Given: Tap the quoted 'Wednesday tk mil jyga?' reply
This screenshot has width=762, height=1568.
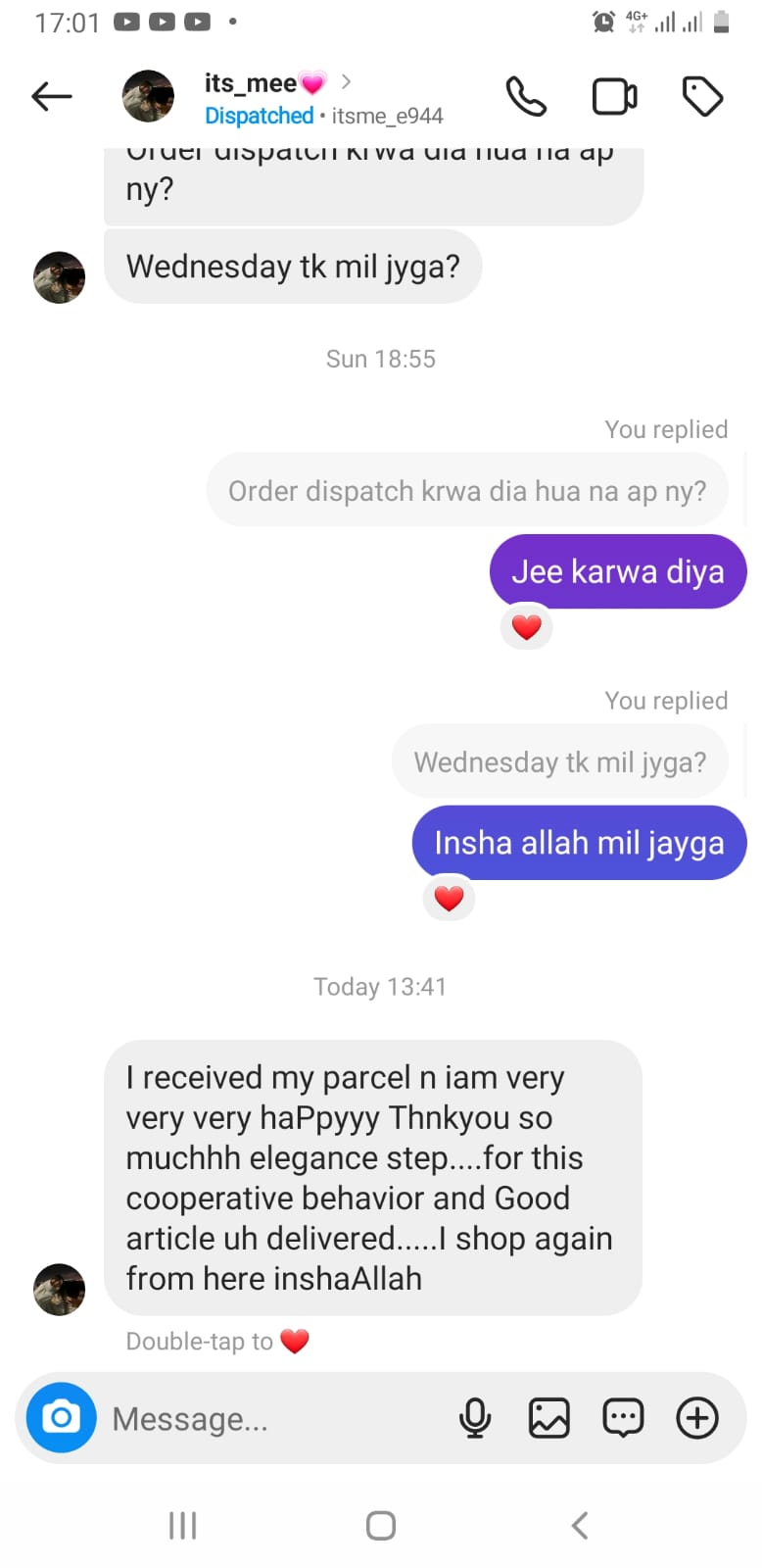Looking at the screenshot, I should (x=559, y=761).
